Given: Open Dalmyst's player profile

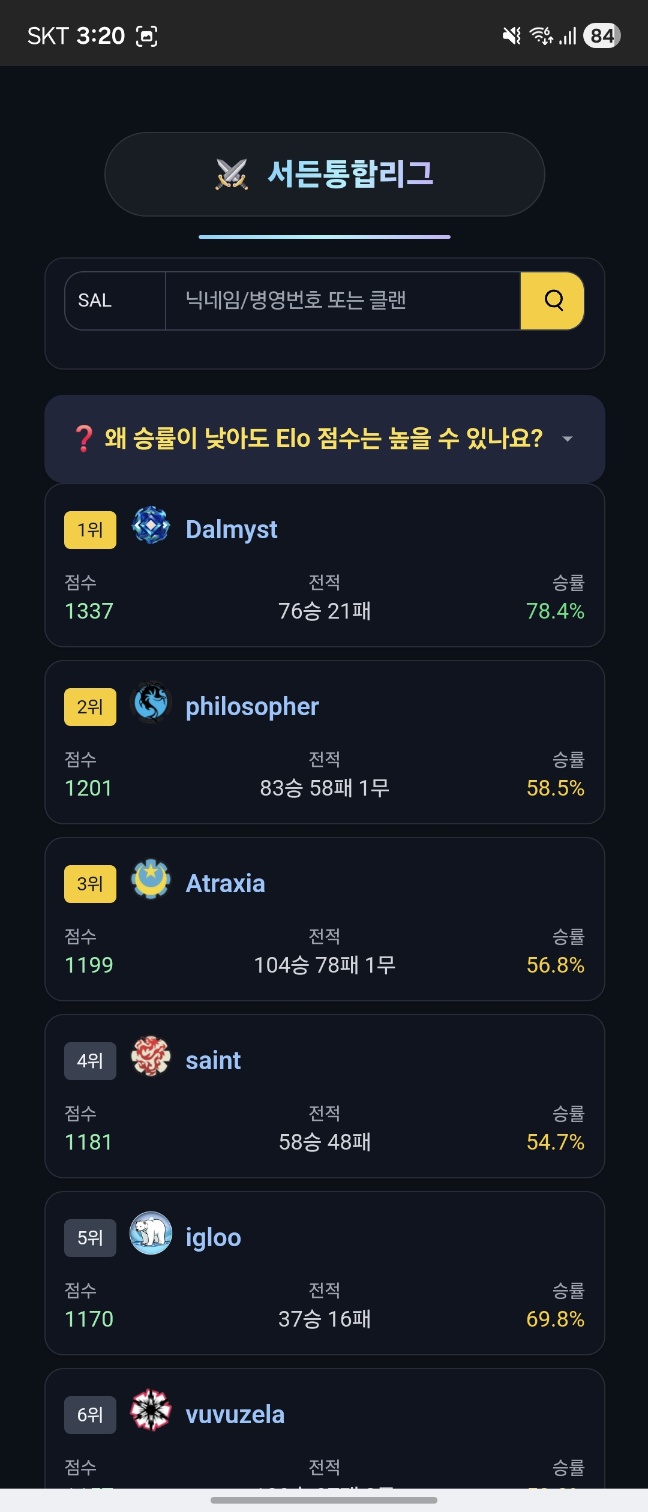Looking at the screenshot, I should (231, 529).
